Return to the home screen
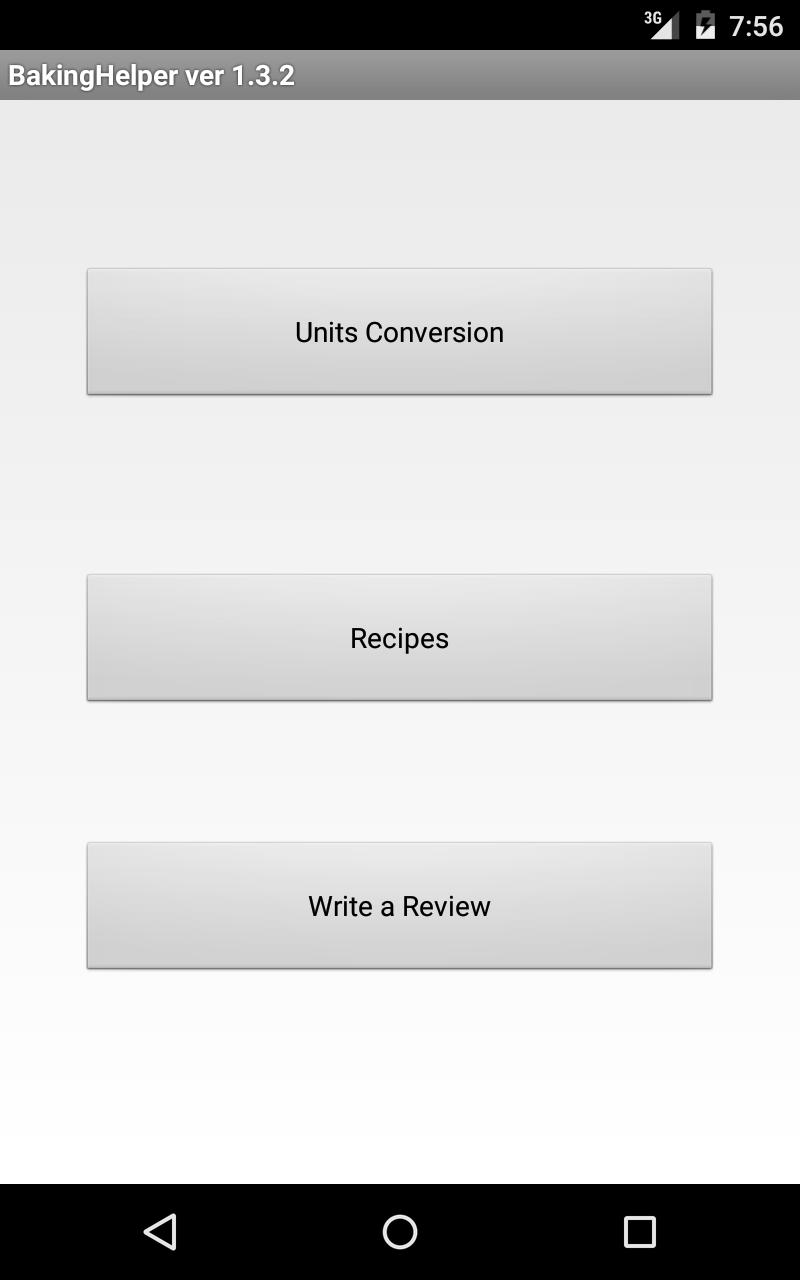This screenshot has height=1280, width=800. (399, 1231)
